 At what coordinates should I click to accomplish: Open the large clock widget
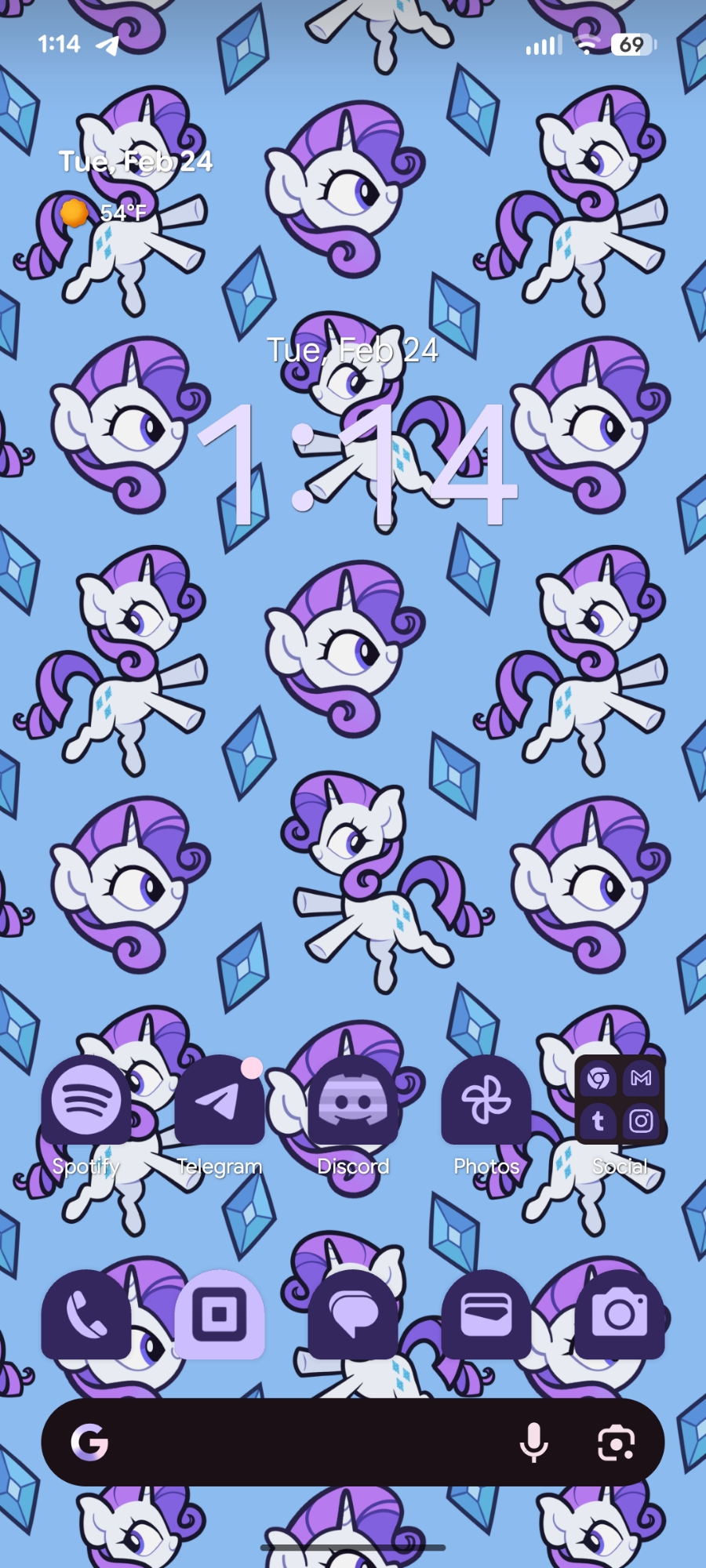tap(357, 463)
